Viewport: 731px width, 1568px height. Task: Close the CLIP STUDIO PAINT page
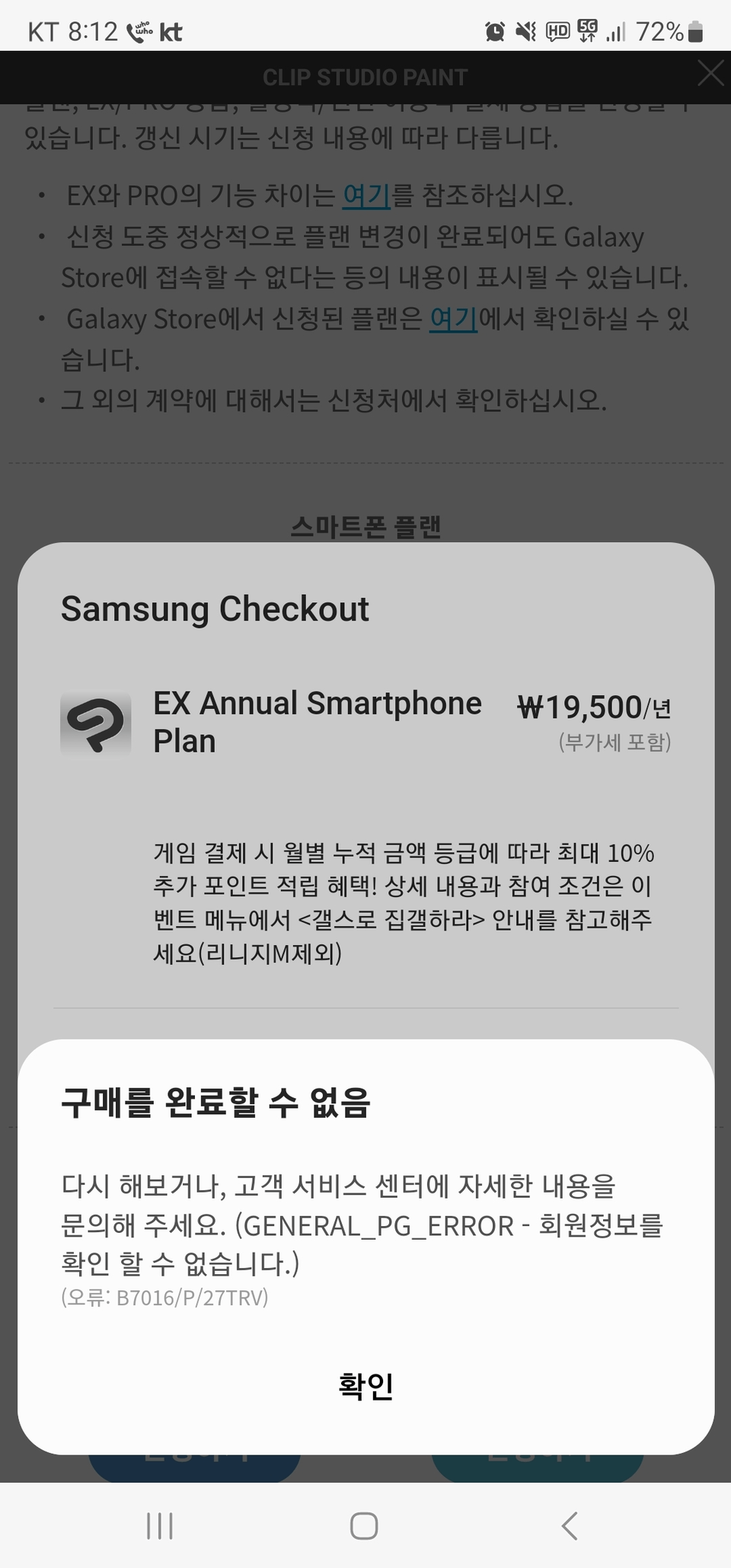tap(710, 75)
